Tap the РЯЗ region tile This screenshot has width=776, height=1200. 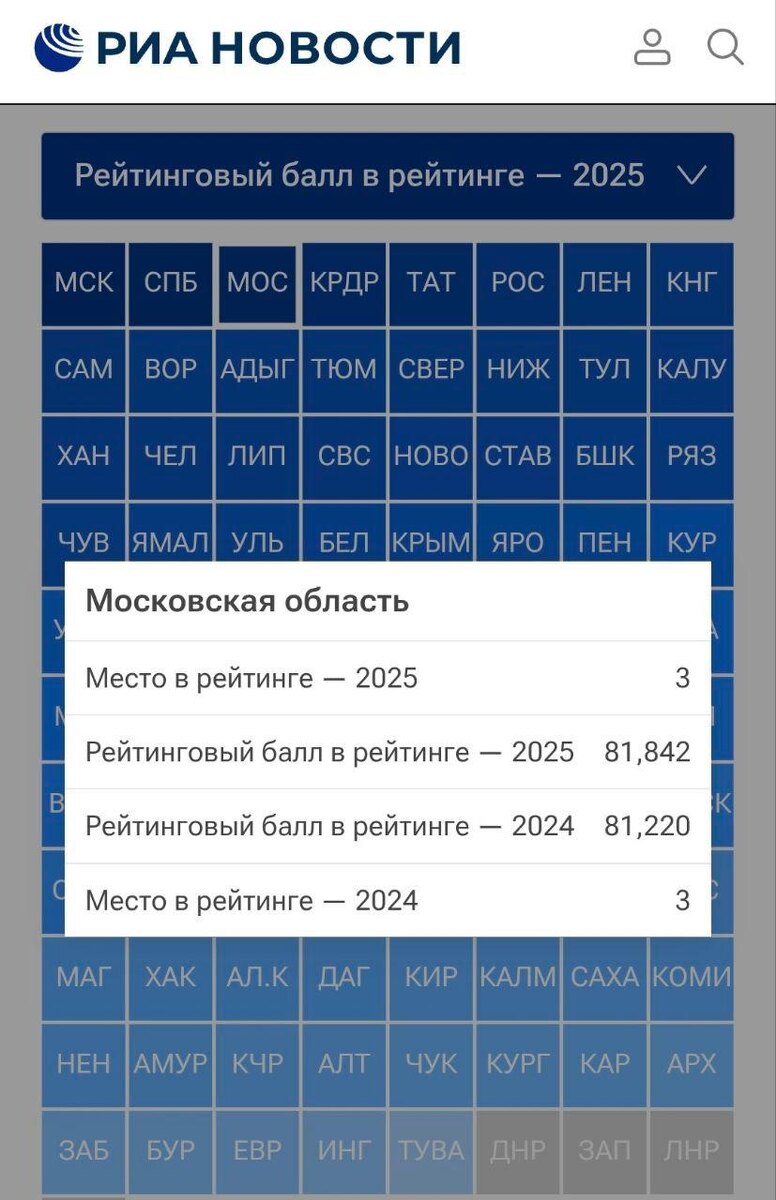coord(691,456)
